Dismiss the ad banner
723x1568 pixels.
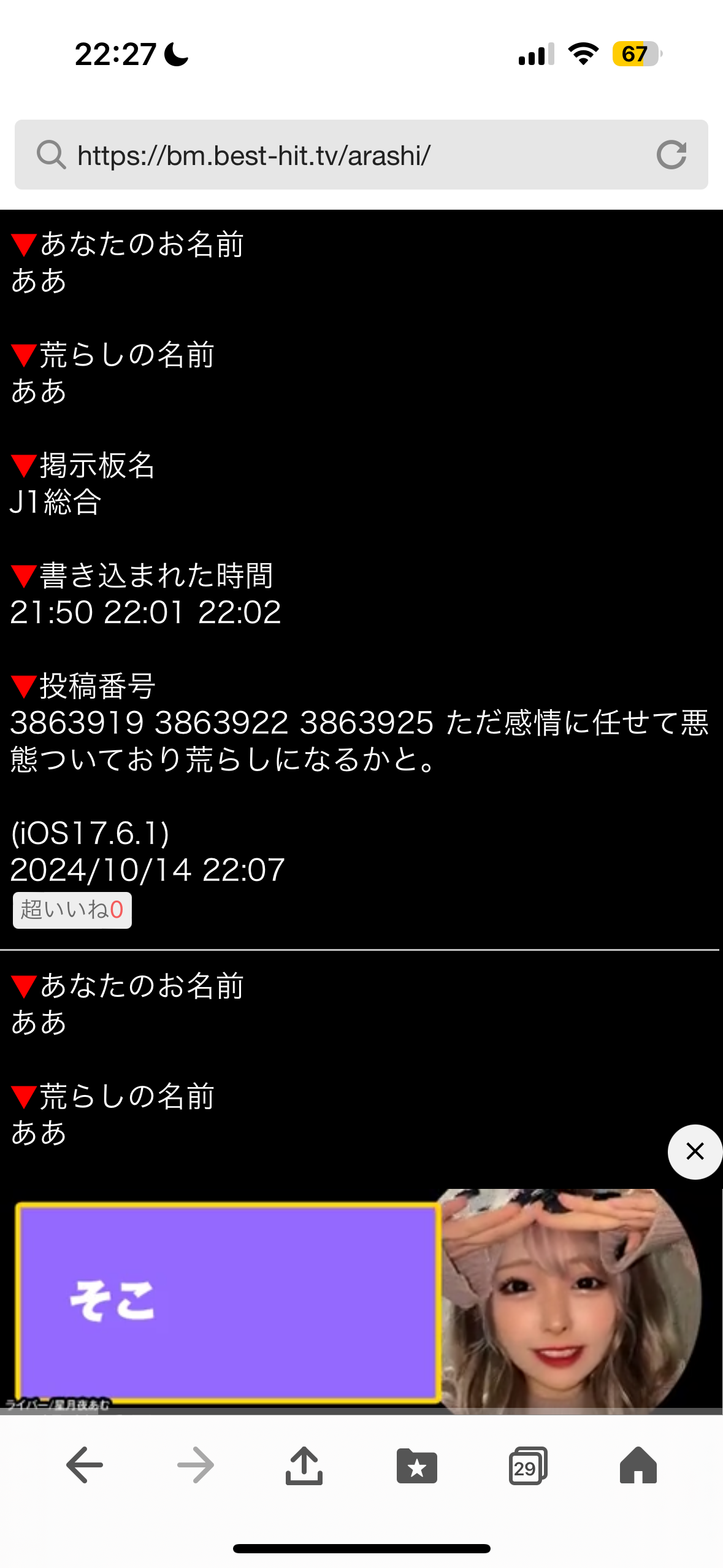pyautogui.click(x=694, y=1151)
